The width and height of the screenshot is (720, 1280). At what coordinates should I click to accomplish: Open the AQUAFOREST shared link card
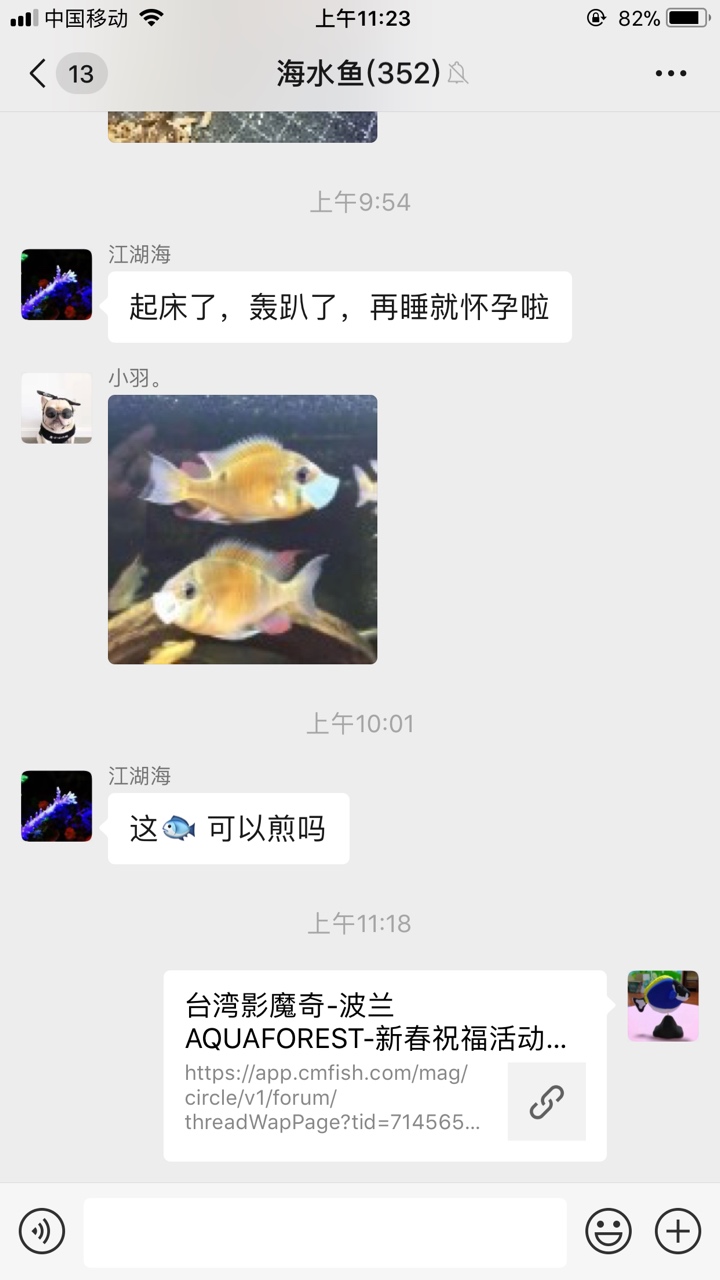(385, 1065)
